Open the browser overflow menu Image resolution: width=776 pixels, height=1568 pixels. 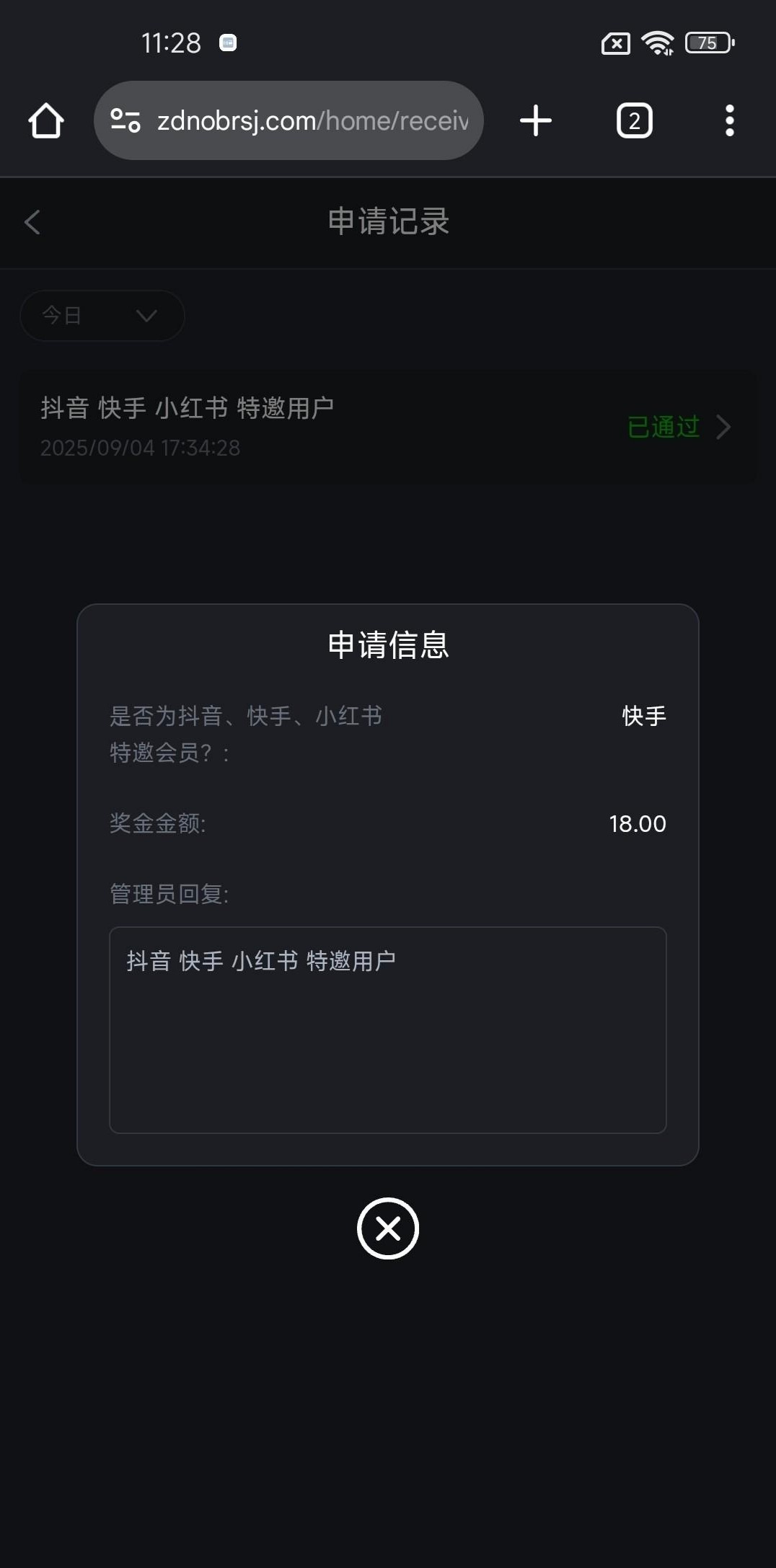(730, 120)
